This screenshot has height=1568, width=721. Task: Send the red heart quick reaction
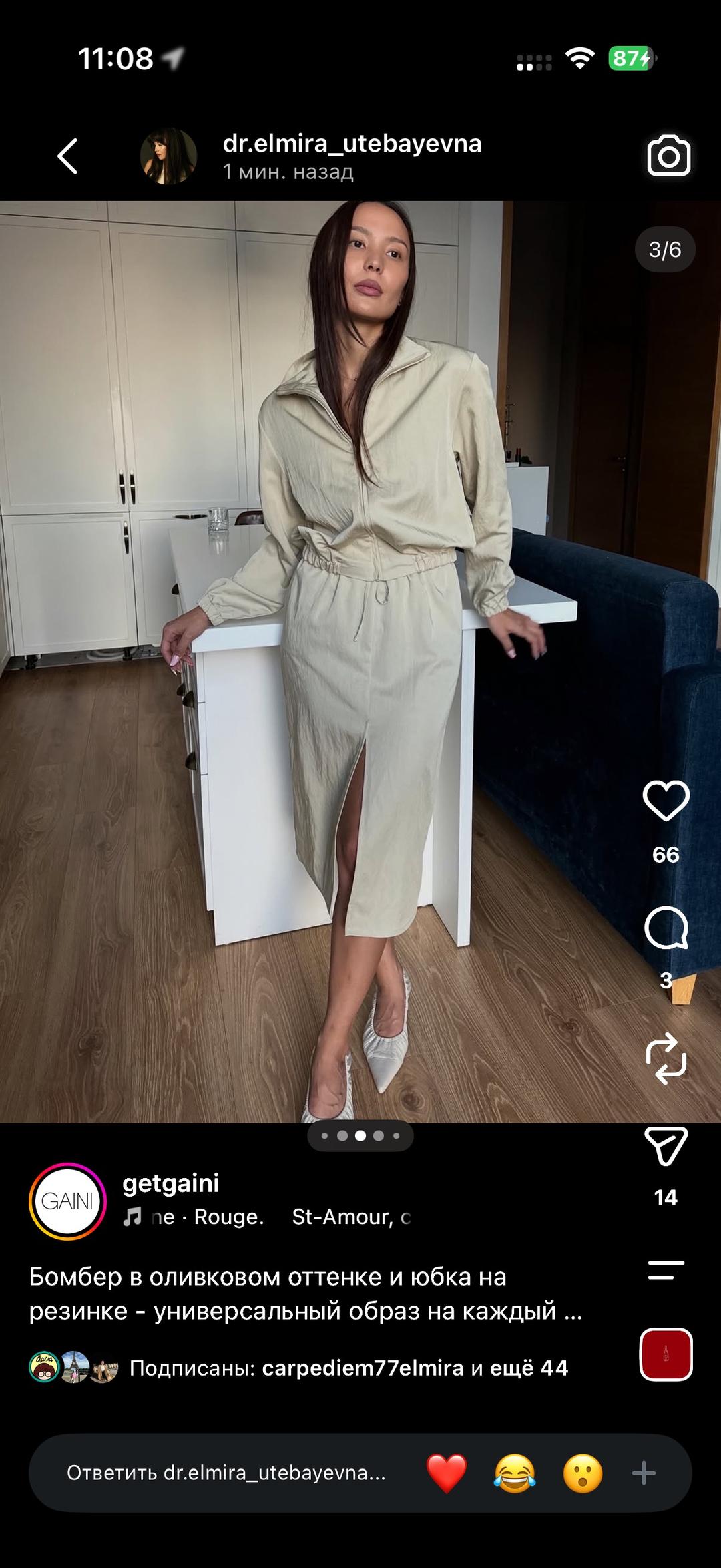447,1474
